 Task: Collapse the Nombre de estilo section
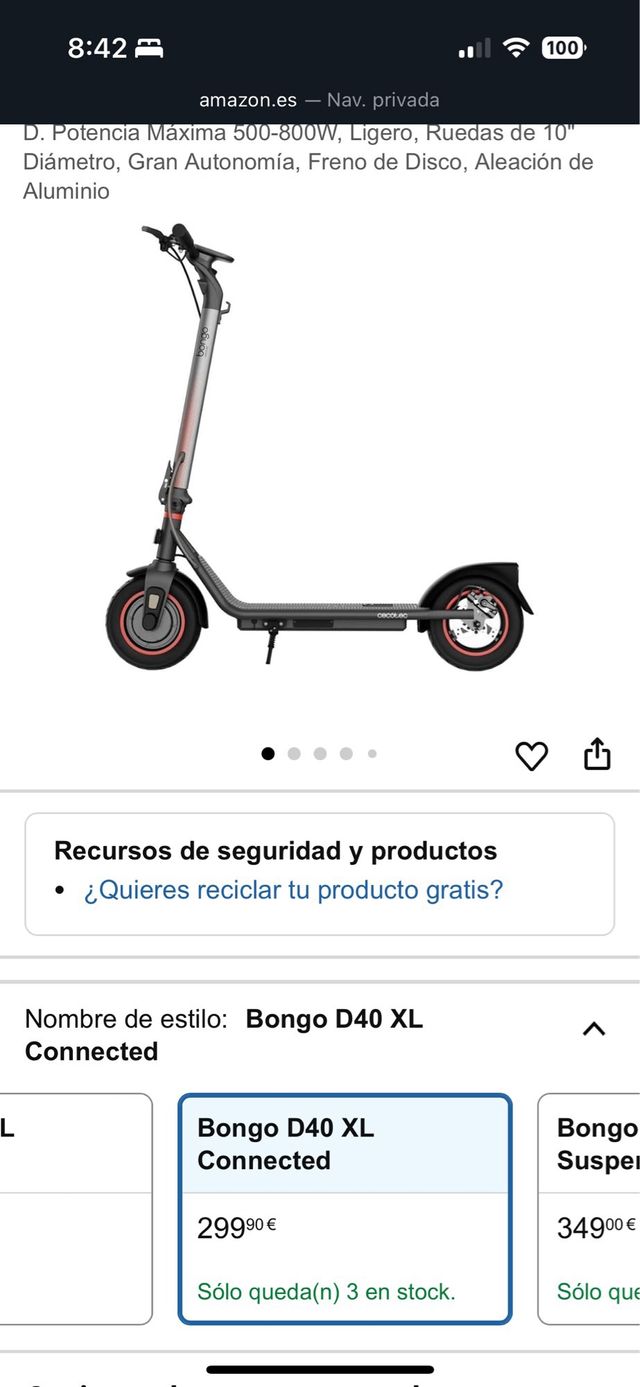[594, 1029]
